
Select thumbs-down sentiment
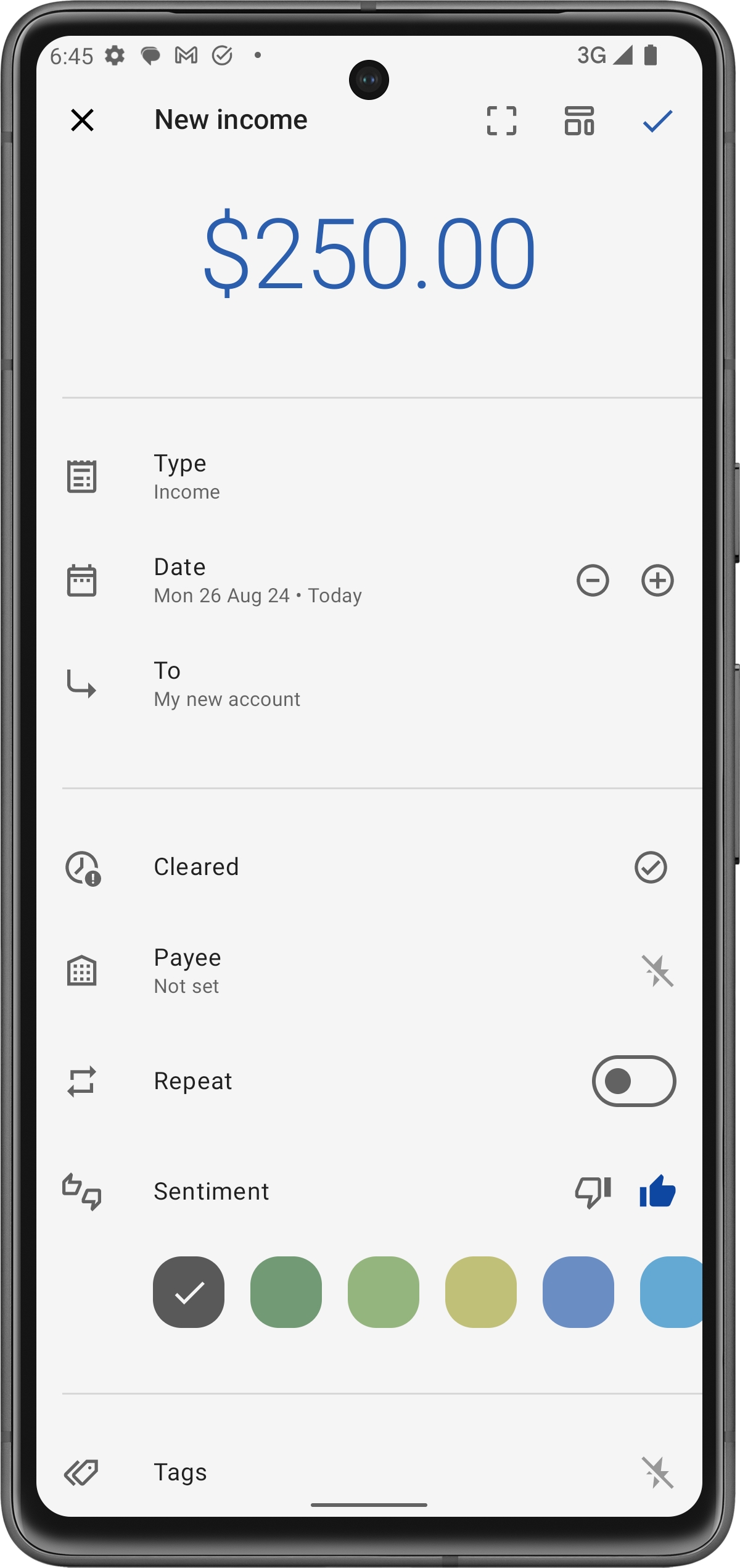593,1191
